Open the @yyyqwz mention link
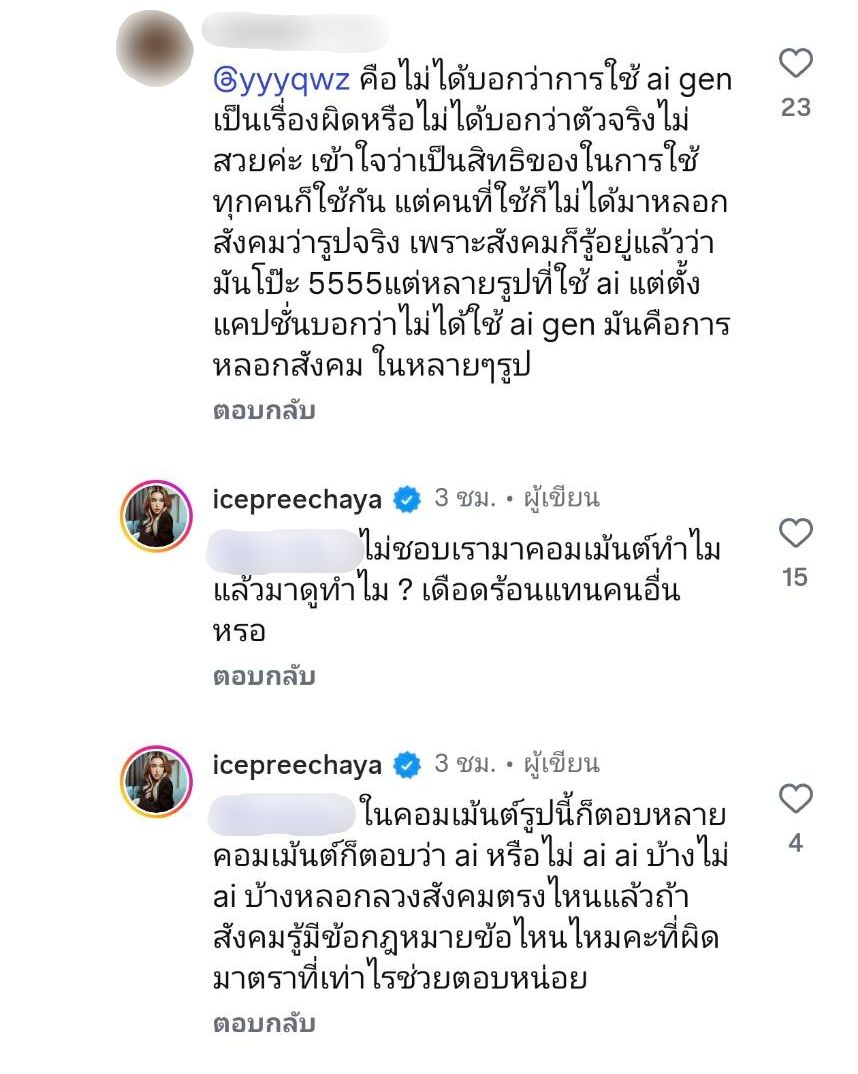Image resolution: width=858 pixels, height=1074 pixels. [x=263, y=76]
